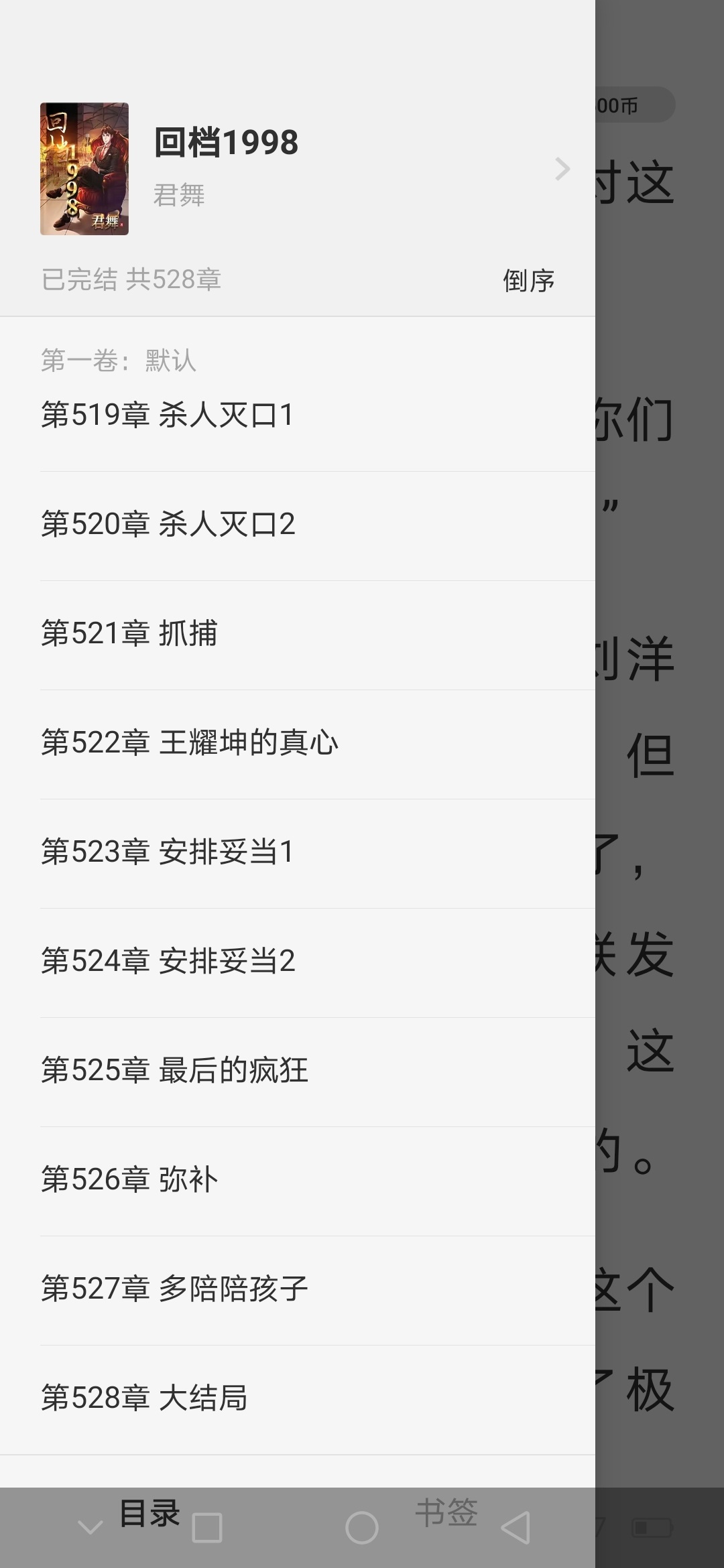Switch to the 书签 bookmarks tab
This screenshot has height=1568, width=724.
(x=446, y=1513)
